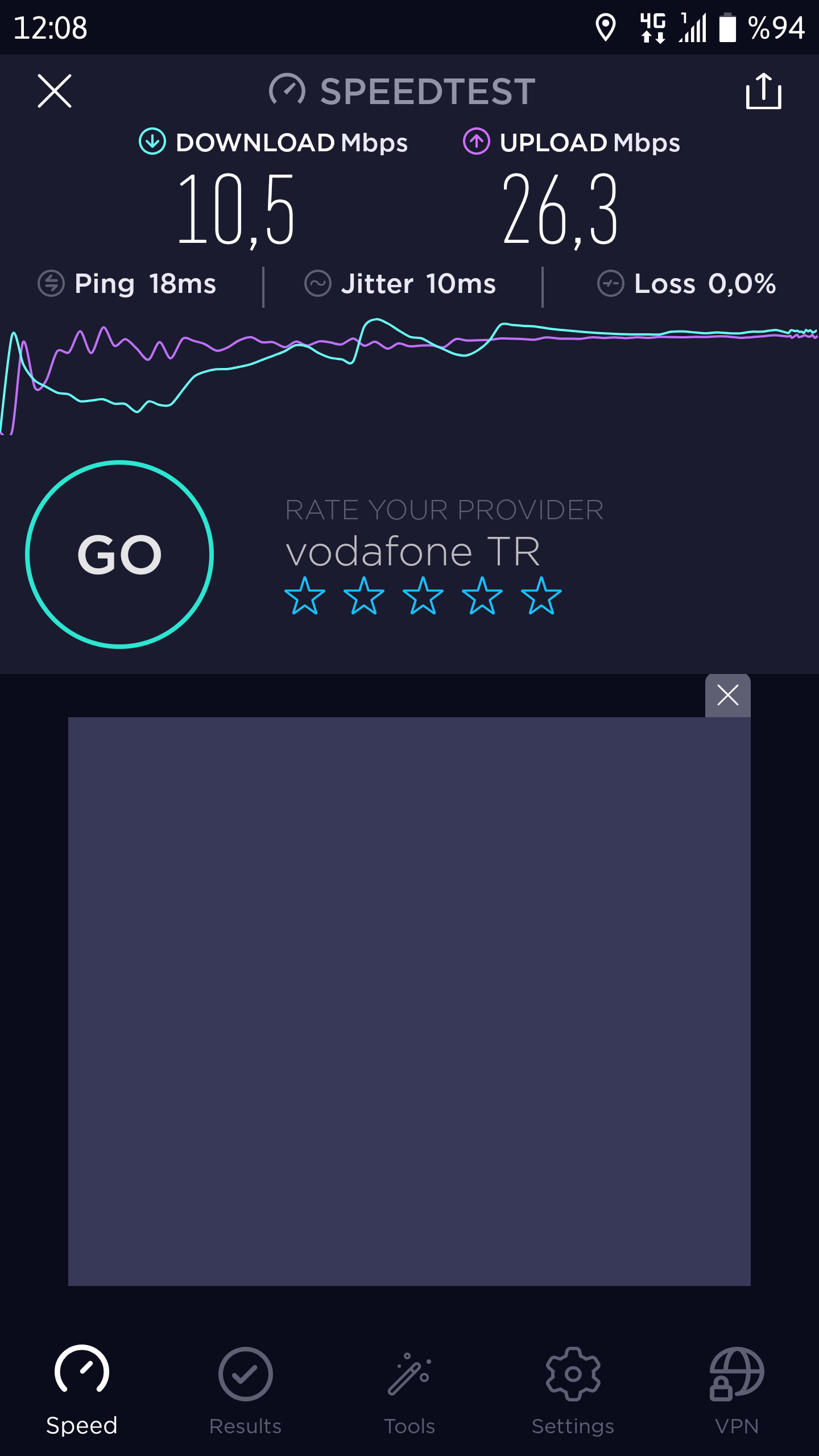Go to the Settings tab
The width and height of the screenshot is (819, 1456).
click(x=573, y=1391)
